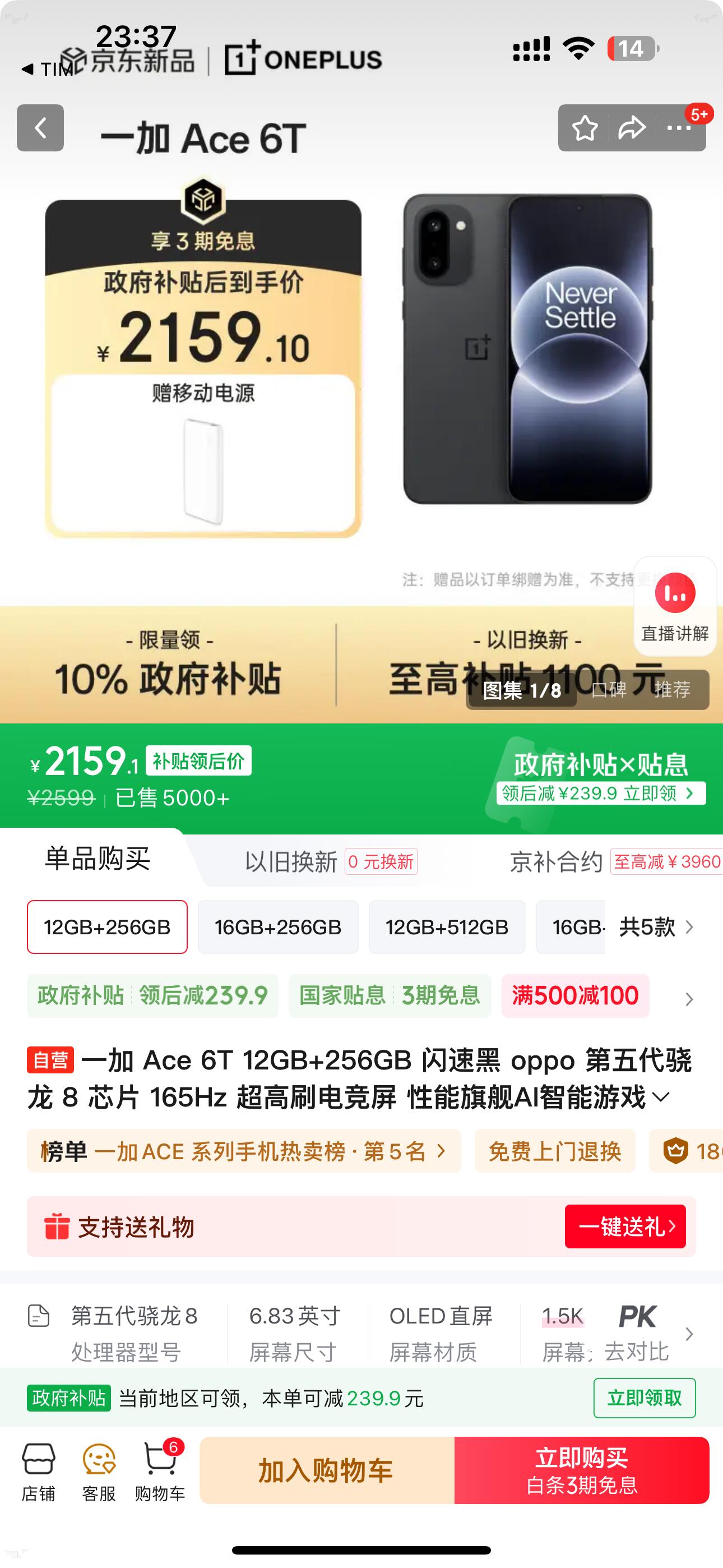
Task: Switch to the 京补合约 purchase tab
Action: tap(615, 862)
